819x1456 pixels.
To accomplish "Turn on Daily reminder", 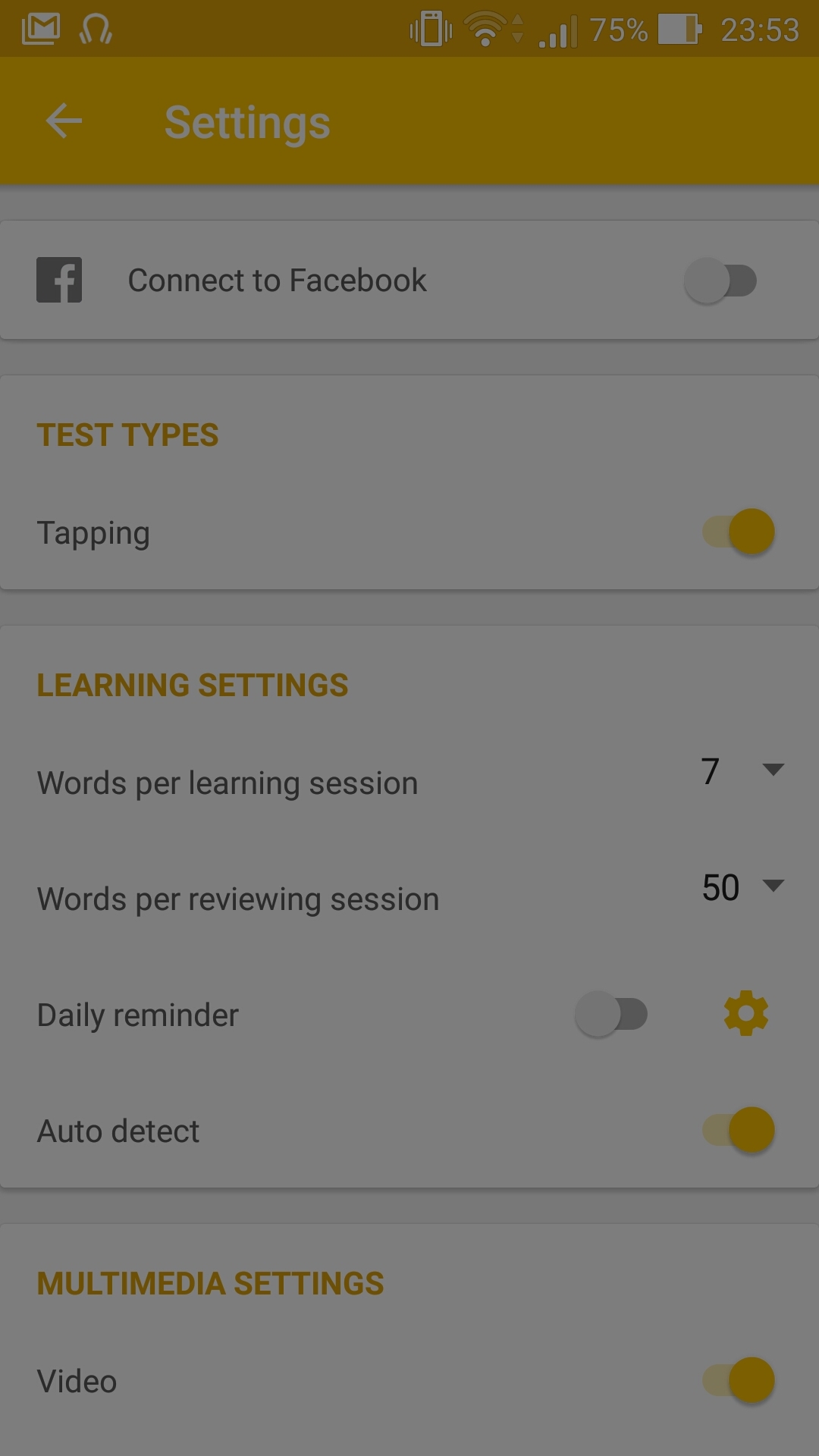I will point(611,1015).
